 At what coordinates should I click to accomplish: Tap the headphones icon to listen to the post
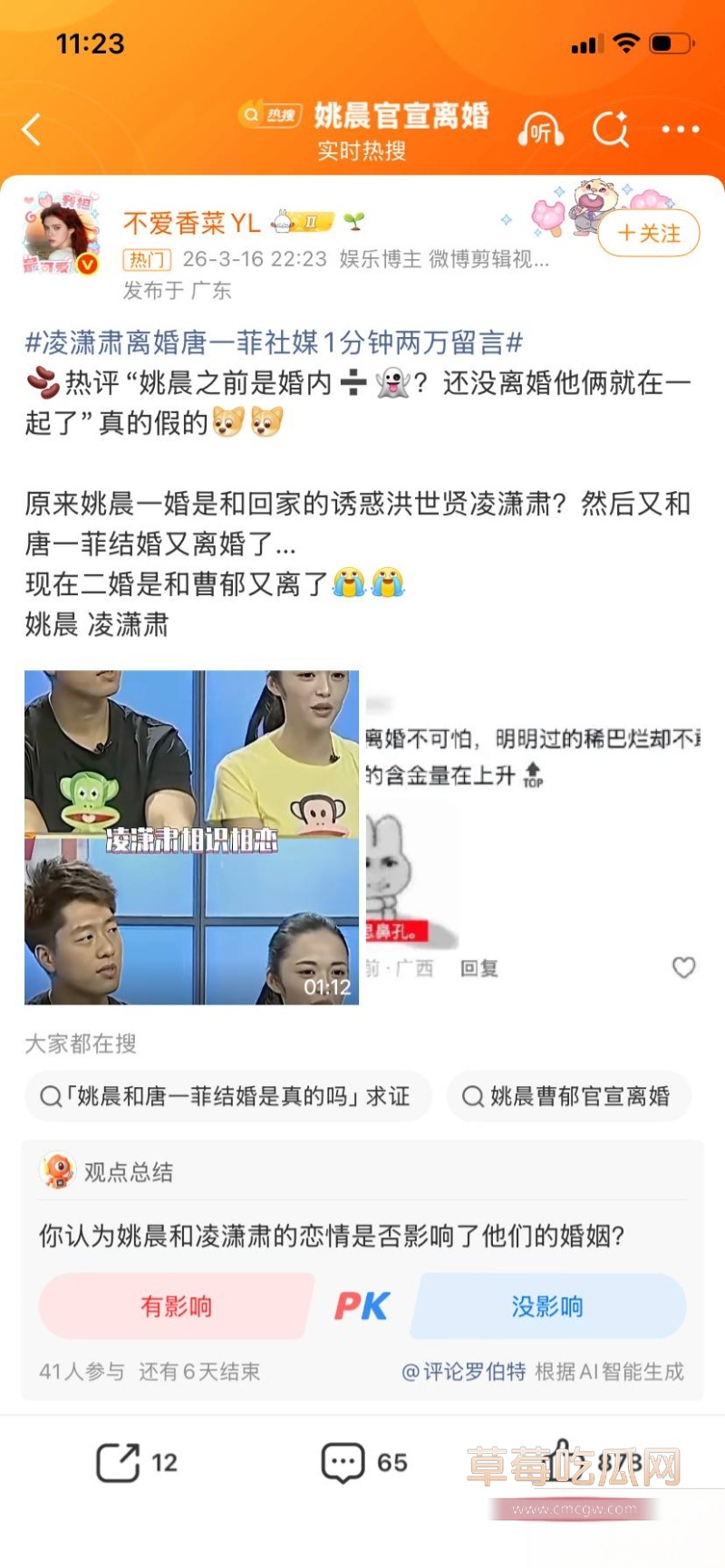541,130
